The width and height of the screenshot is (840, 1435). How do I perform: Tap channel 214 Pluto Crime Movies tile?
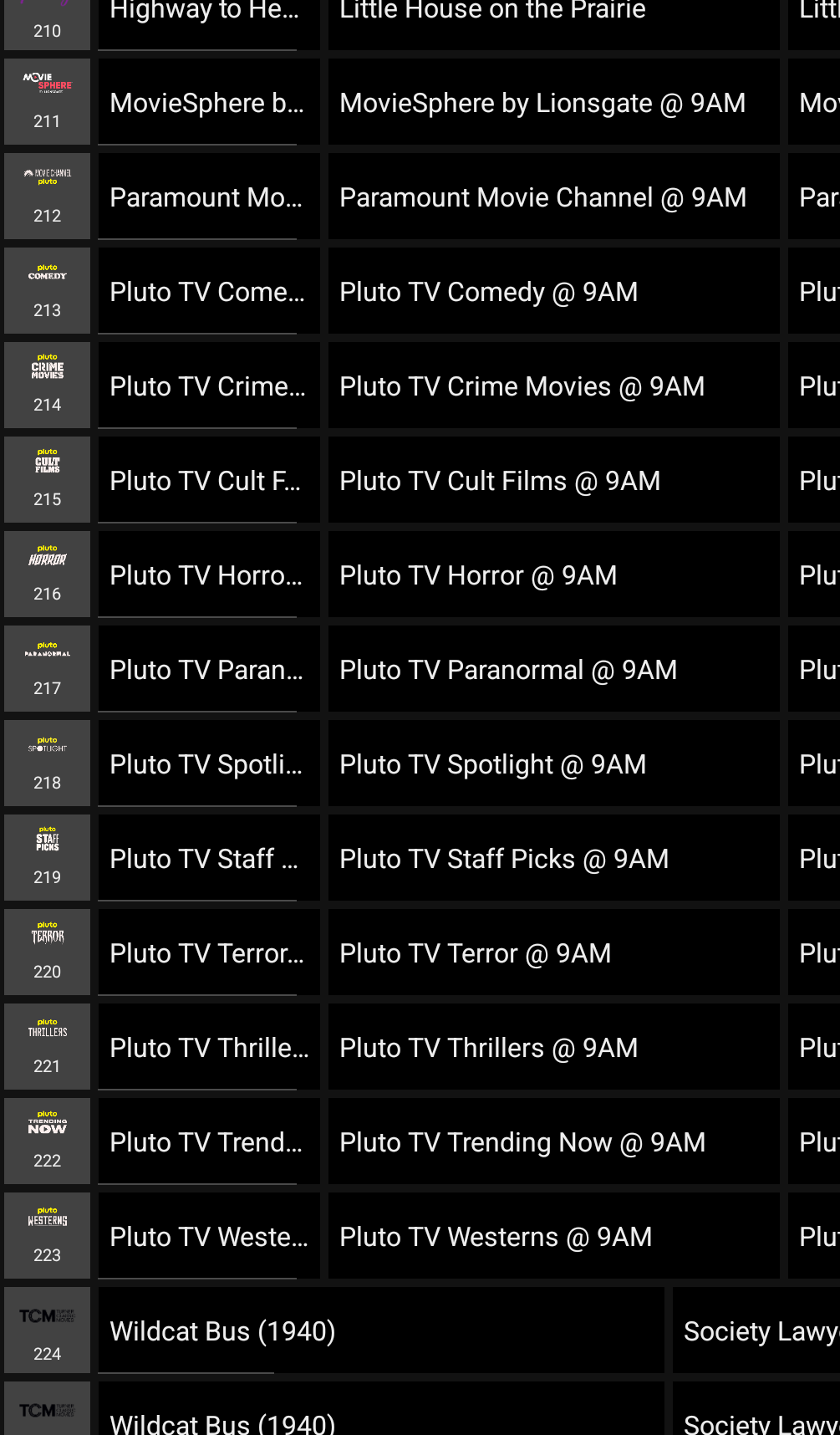47,385
